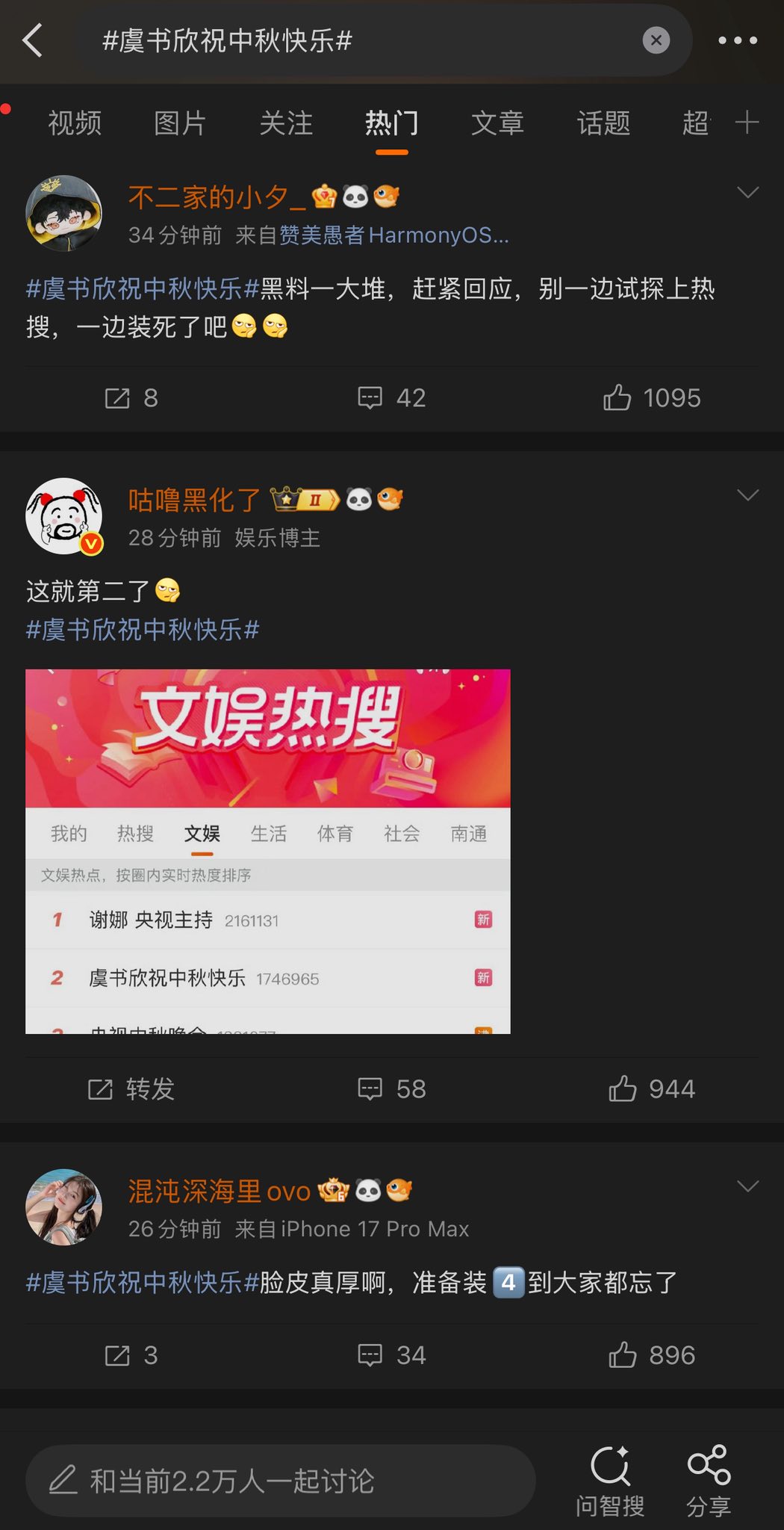Go back from the hashtag search page

[x=33, y=40]
